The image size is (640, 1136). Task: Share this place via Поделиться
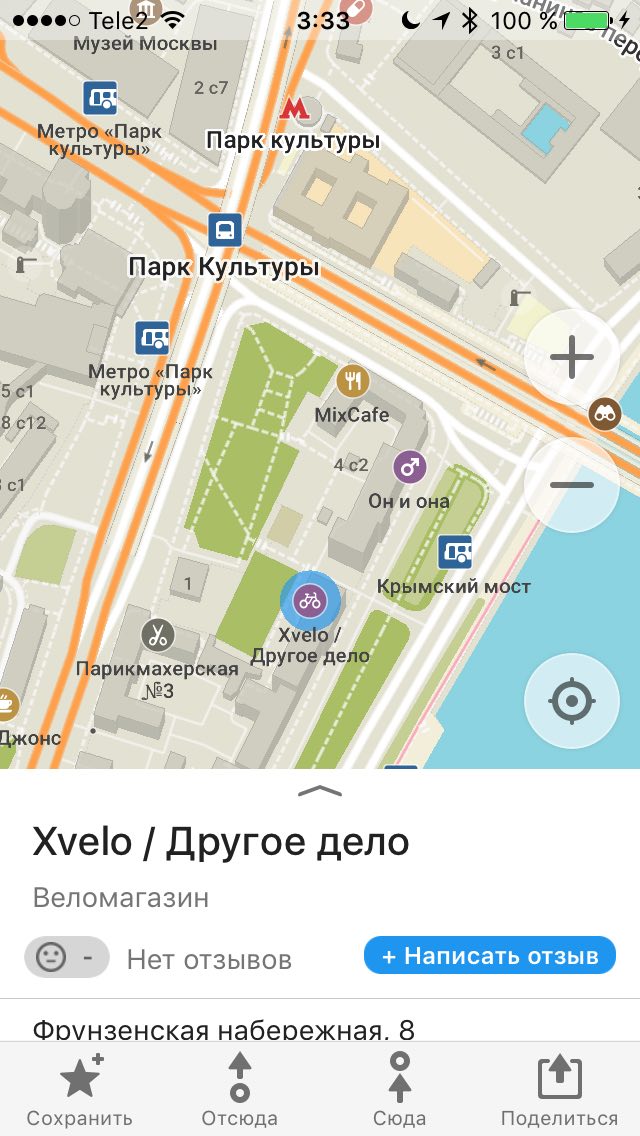(x=560, y=1089)
